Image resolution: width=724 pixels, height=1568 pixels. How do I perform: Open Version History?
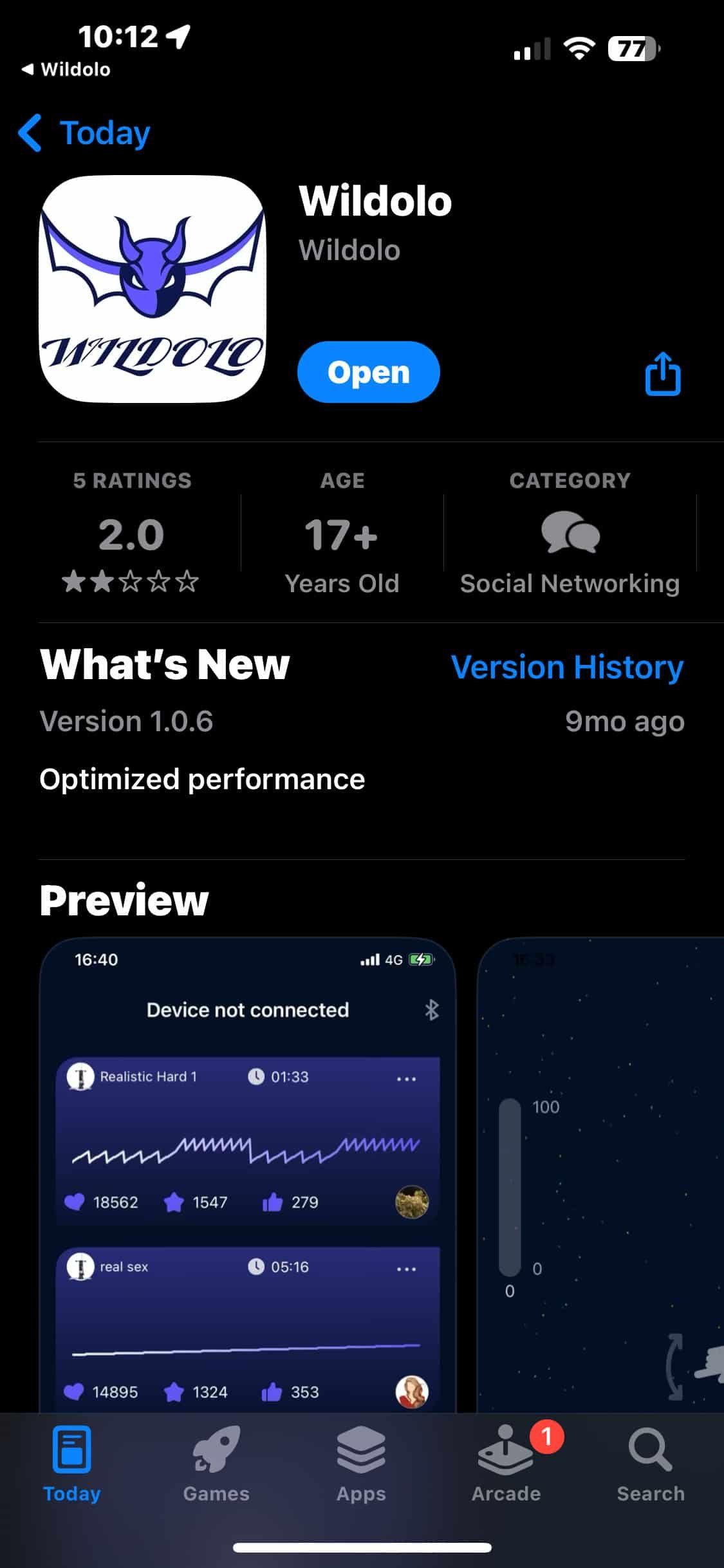[567, 667]
